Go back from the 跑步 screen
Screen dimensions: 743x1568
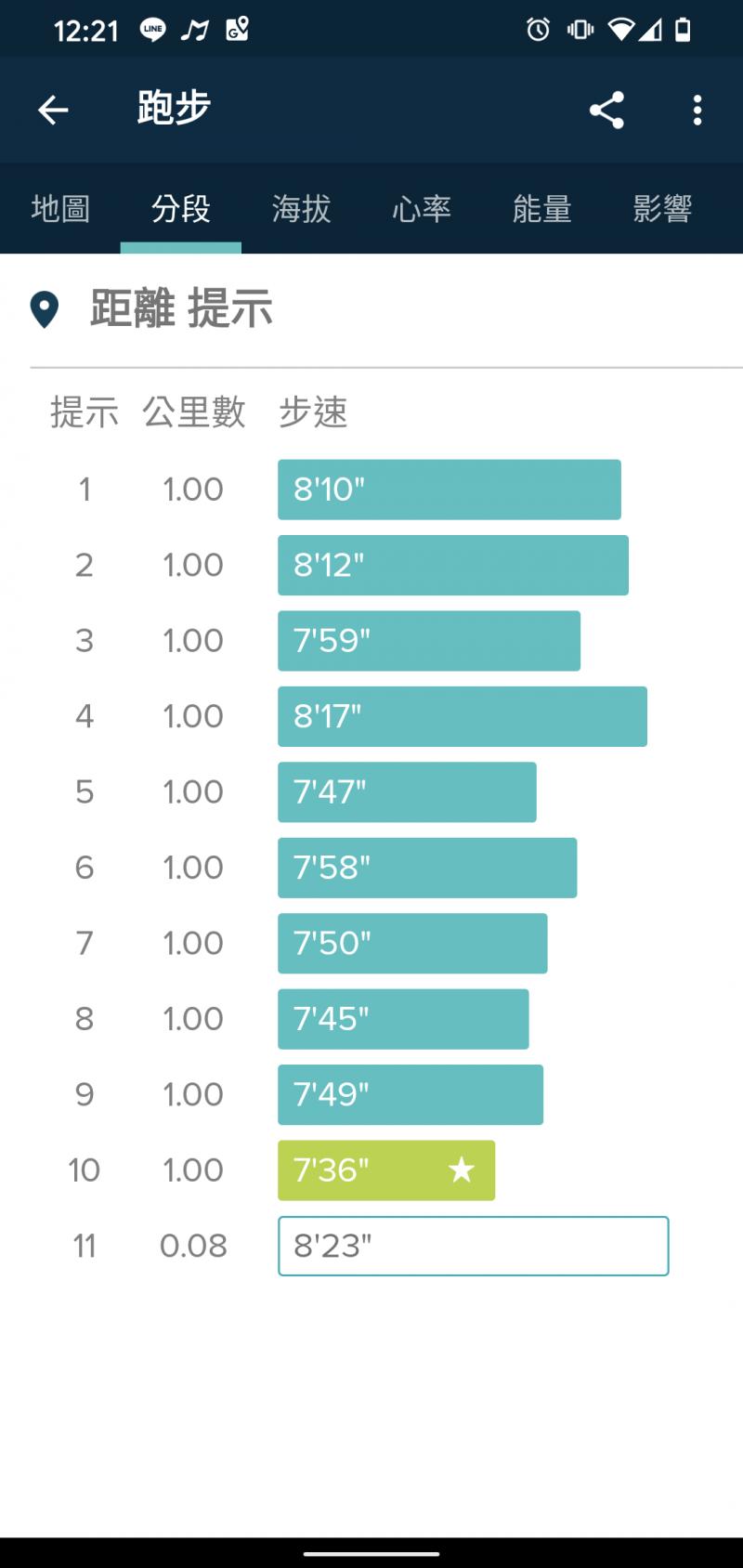click(x=53, y=111)
